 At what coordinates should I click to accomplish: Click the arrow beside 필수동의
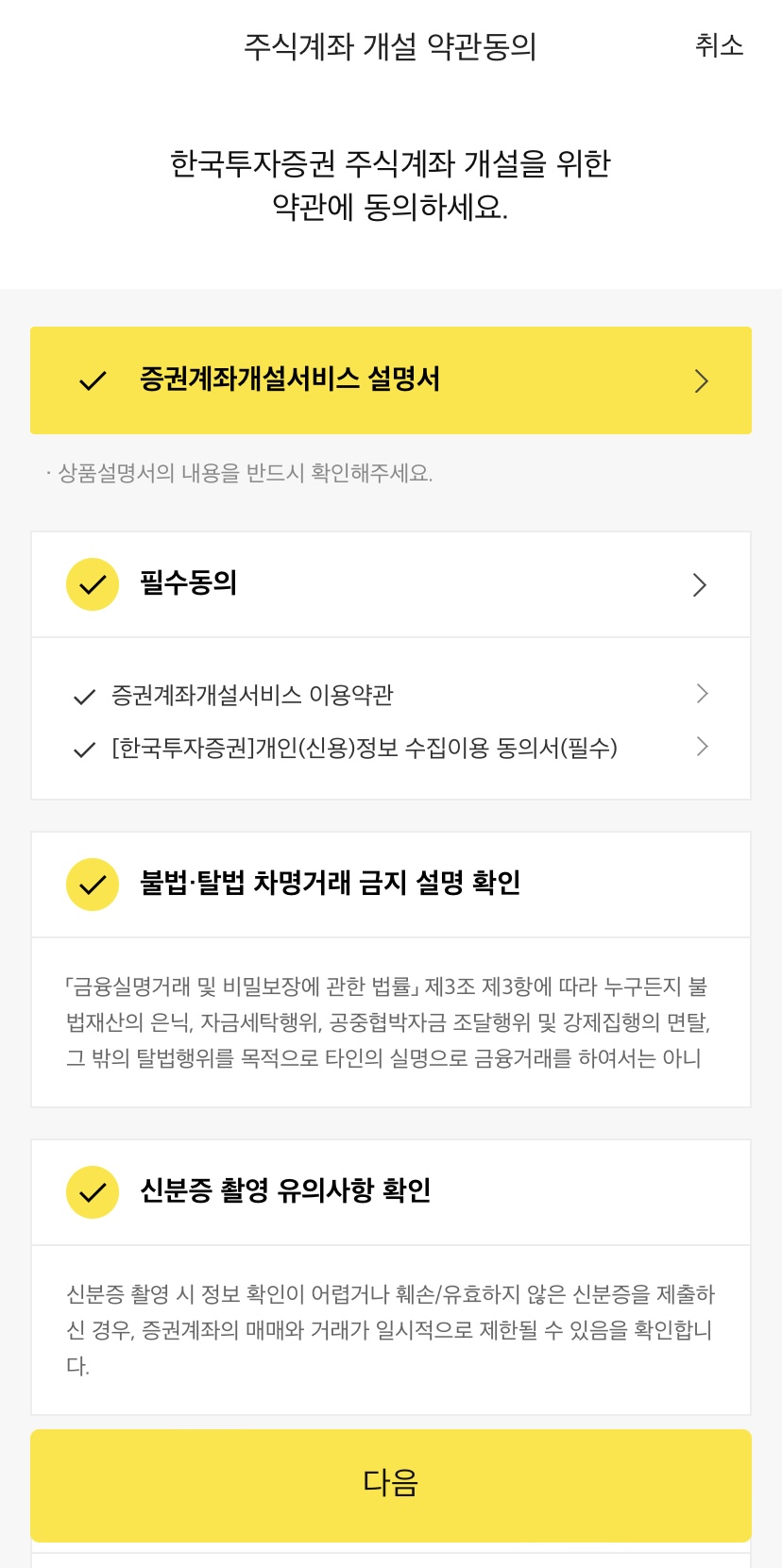pyautogui.click(x=699, y=584)
